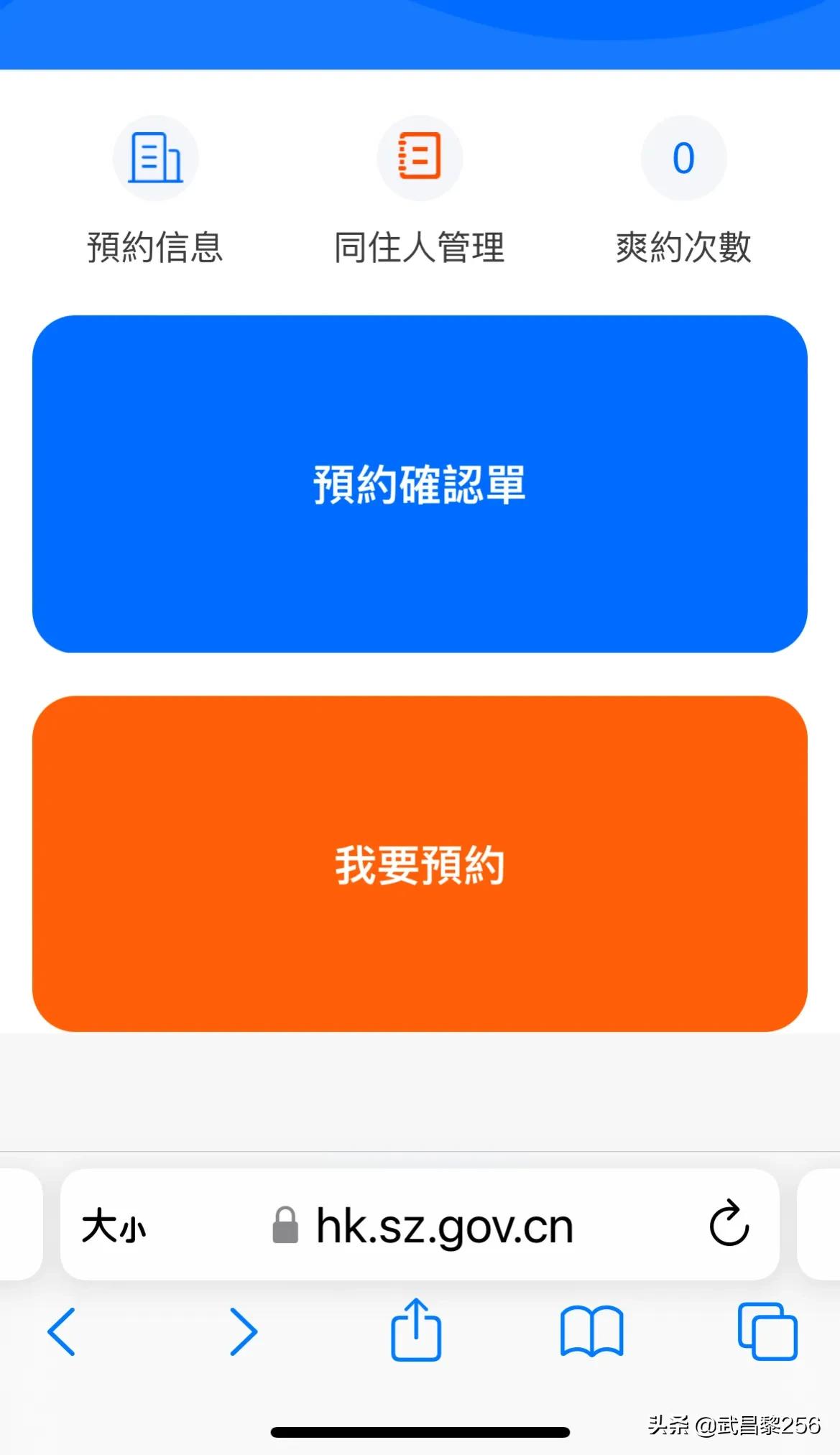Tap the padlock icon in the address bar

tap(285, 1227)
